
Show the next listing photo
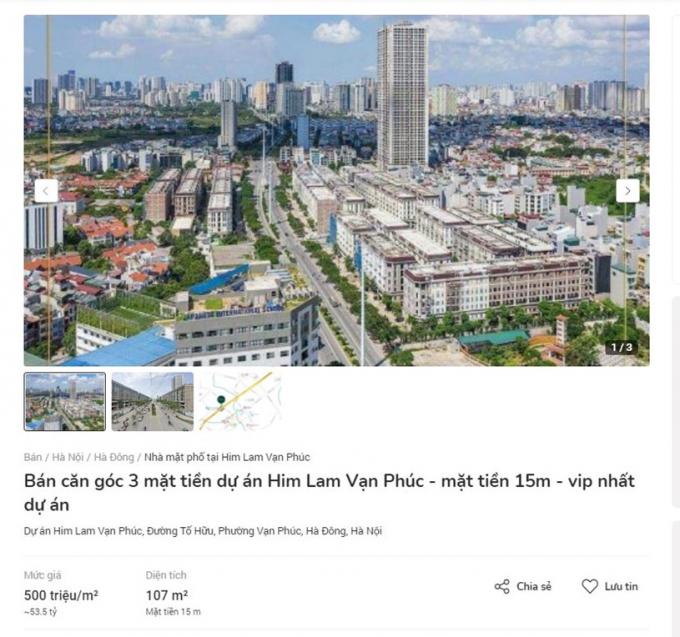coord(627,191)
